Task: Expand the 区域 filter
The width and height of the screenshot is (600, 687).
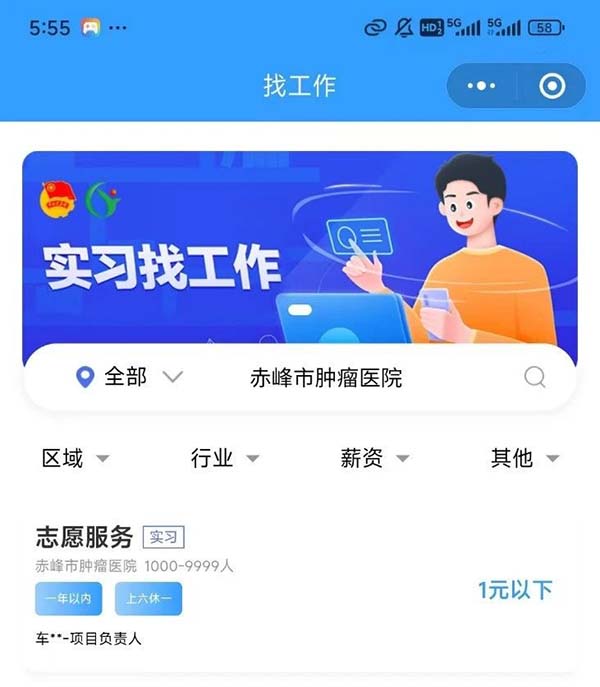Action: point(75,459)
